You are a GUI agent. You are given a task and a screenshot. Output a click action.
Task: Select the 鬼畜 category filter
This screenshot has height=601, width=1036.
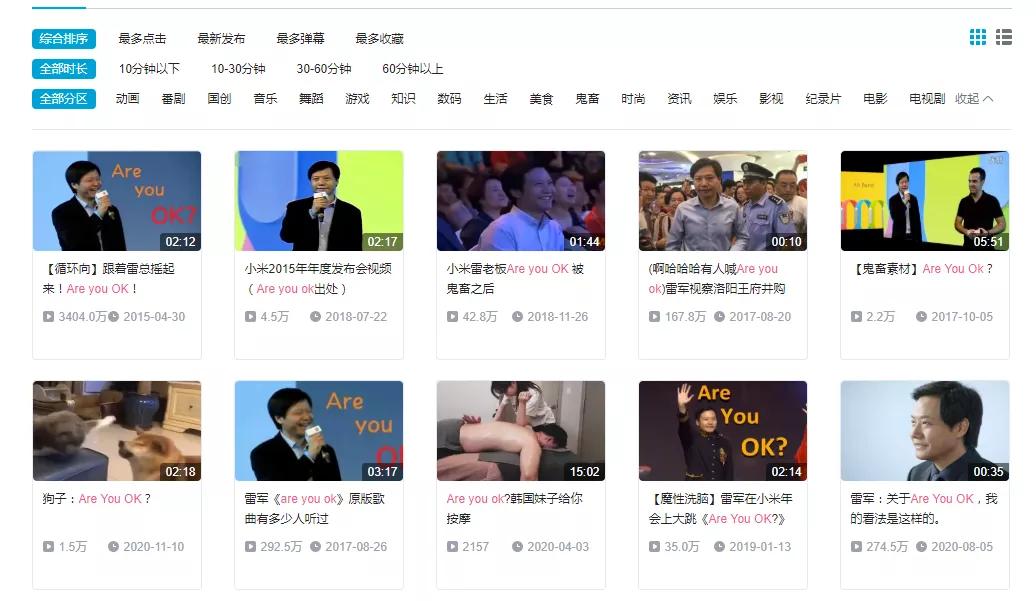(x=587, y=99)
